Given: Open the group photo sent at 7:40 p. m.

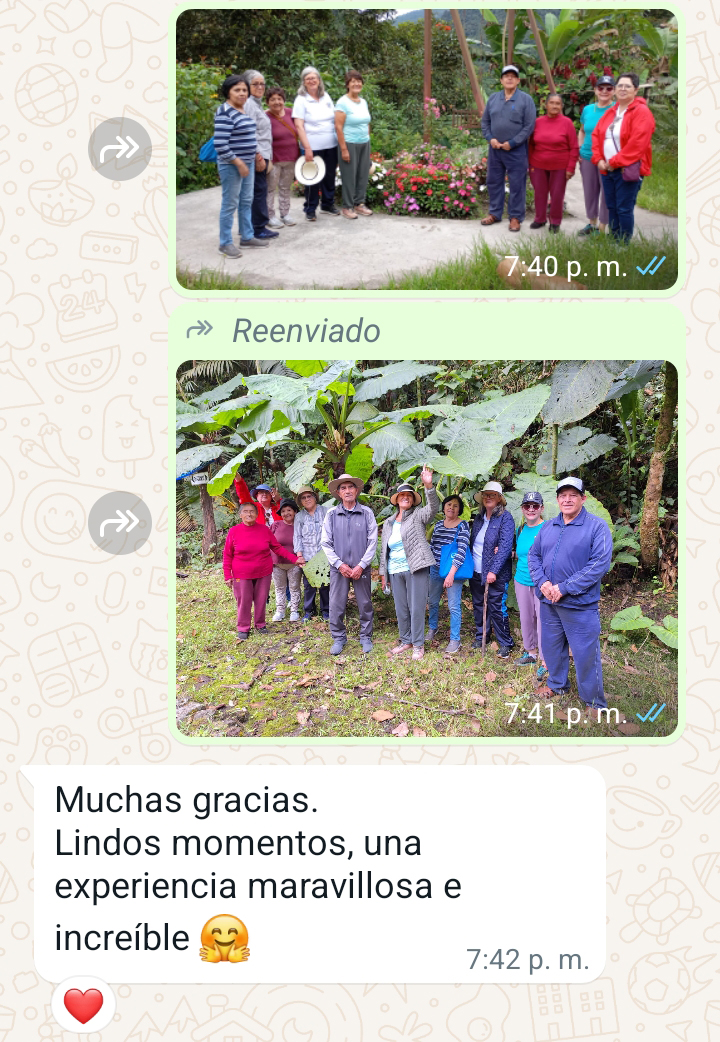Looking at the screenshot, I should click(427, 150).
